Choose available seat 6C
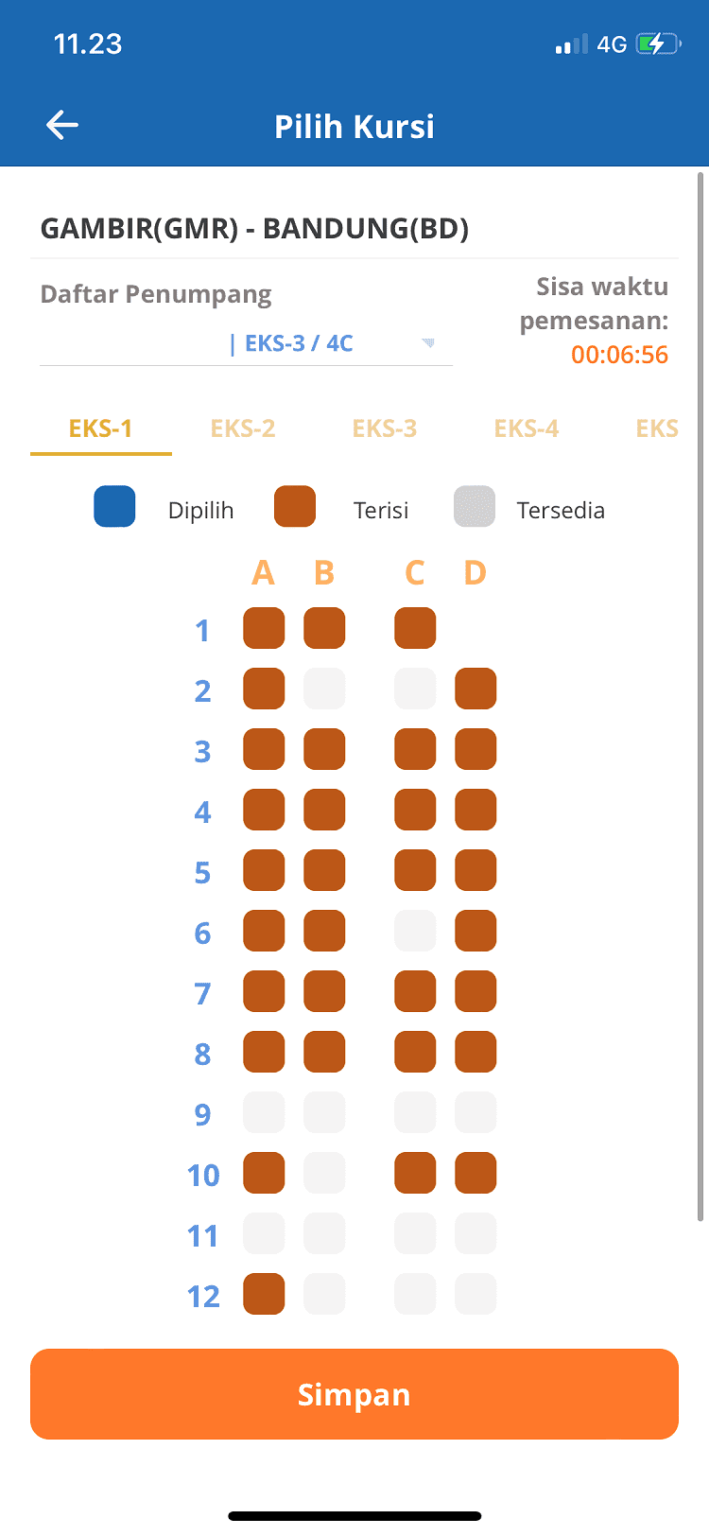This screenshot has height=1536, width=709. click(x=415, y=931)
